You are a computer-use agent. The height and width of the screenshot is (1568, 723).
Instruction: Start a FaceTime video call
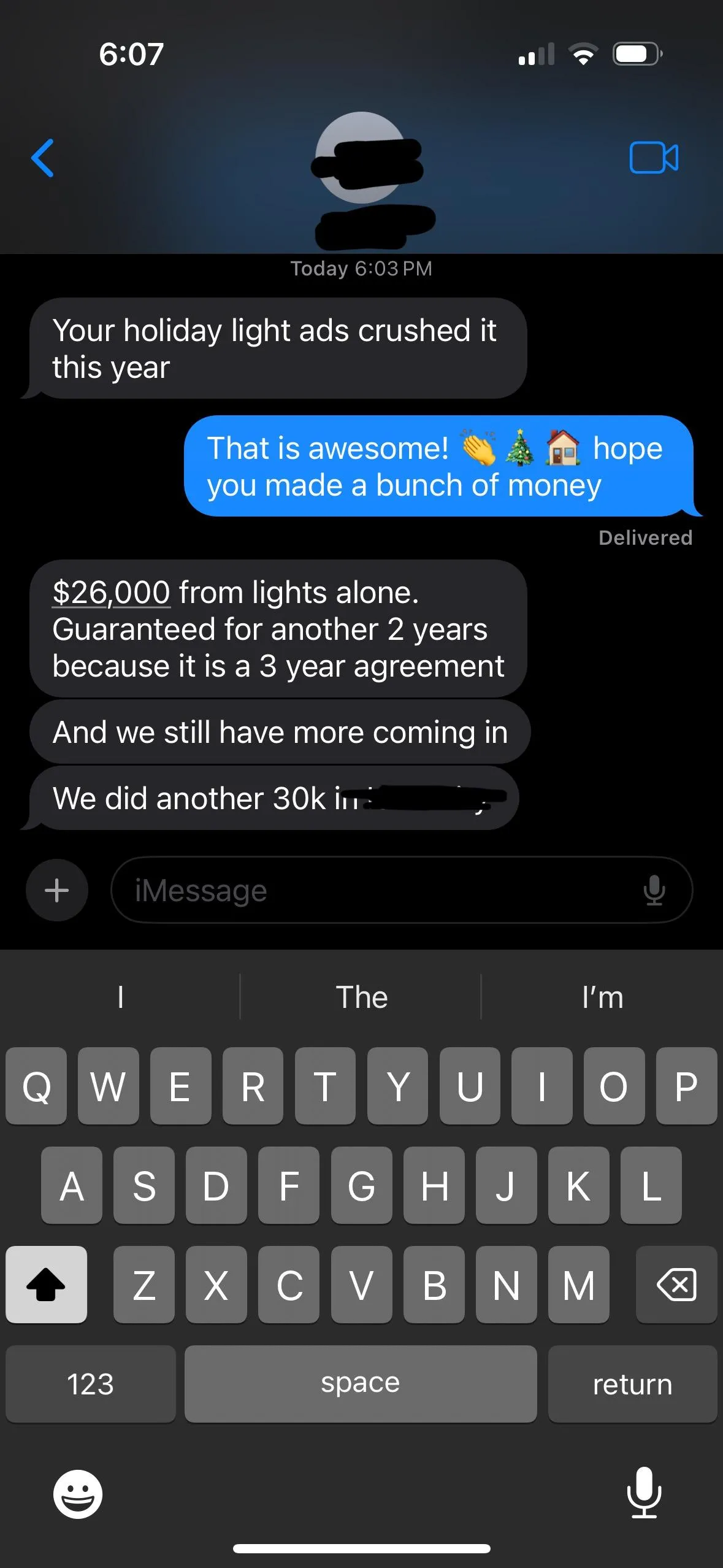click(654, 158)
